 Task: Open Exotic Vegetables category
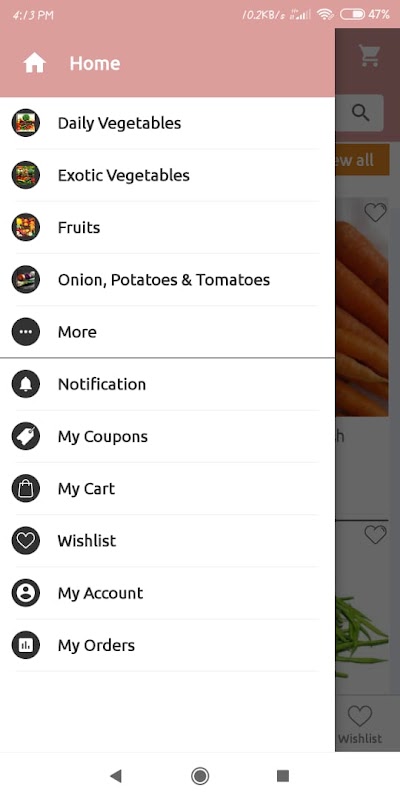167,175
